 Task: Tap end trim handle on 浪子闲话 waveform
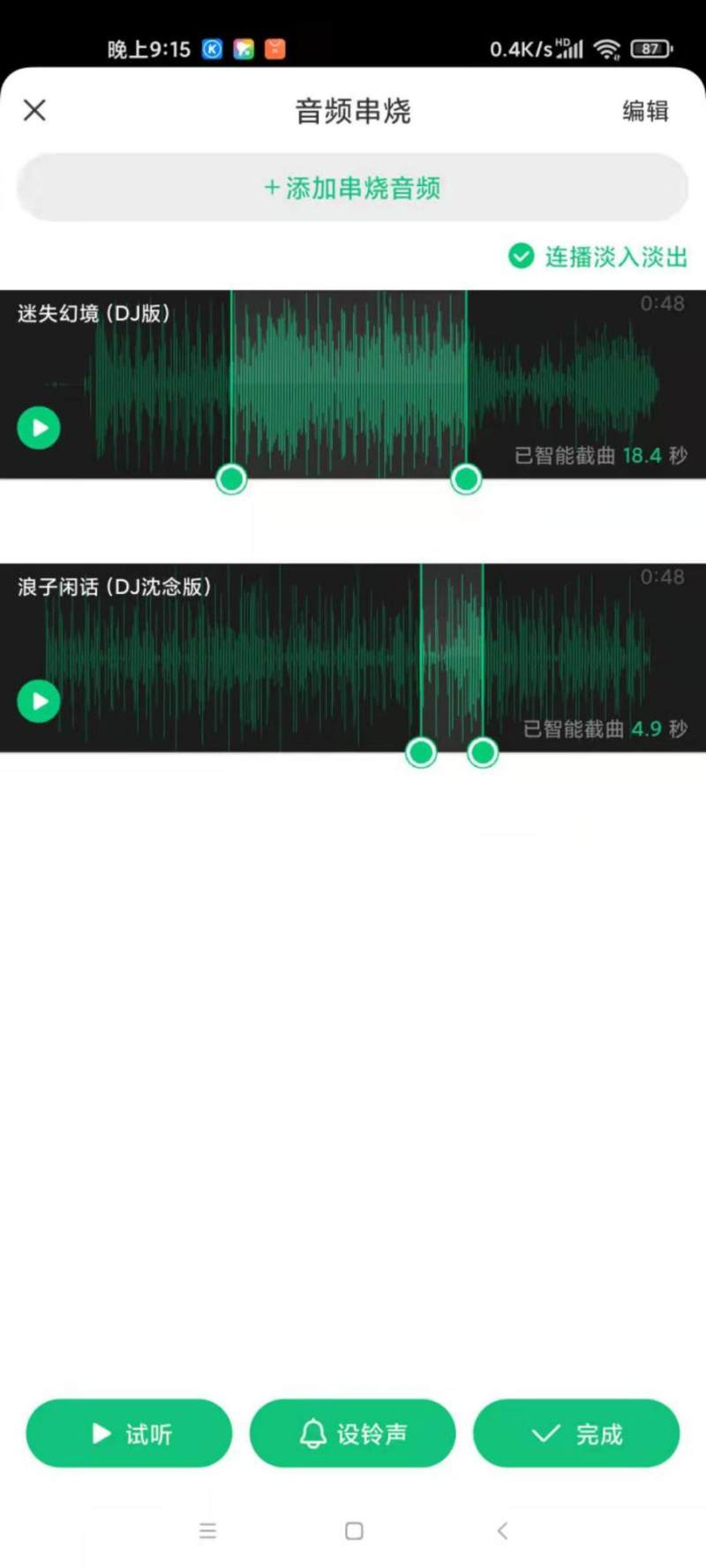(483, 753)
